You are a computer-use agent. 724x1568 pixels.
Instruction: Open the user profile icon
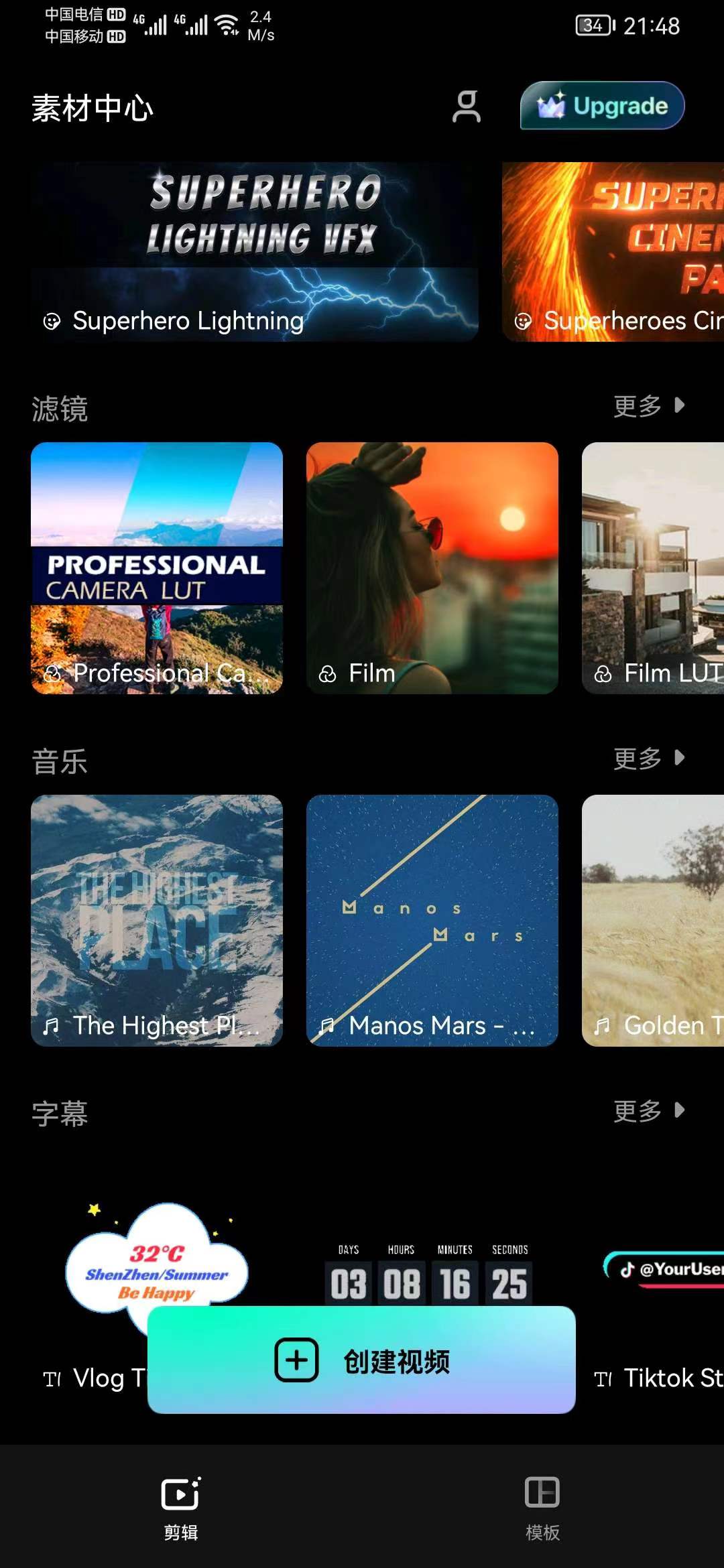[x=467, y=107]
